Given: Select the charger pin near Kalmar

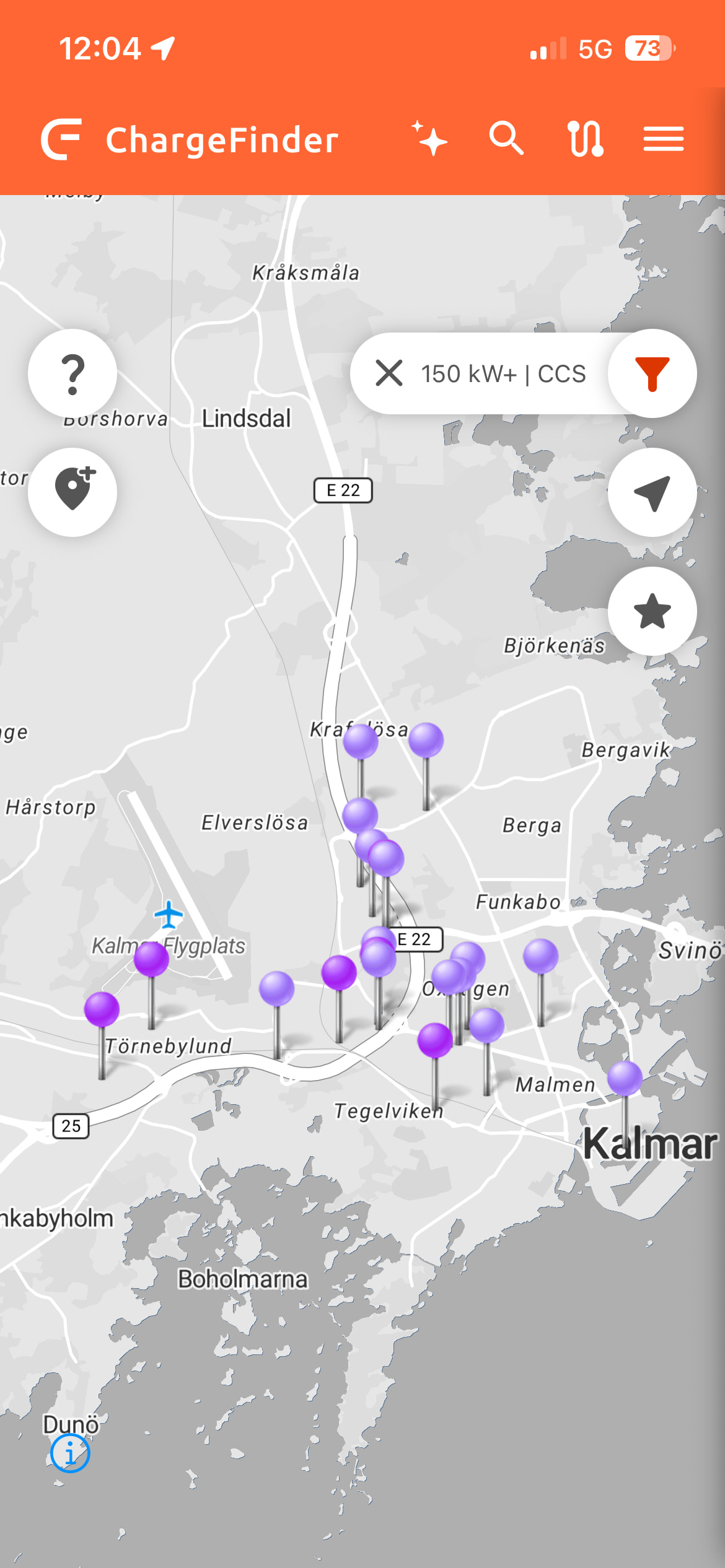Looking at the screenshot, I should (x=625, y=1078).
